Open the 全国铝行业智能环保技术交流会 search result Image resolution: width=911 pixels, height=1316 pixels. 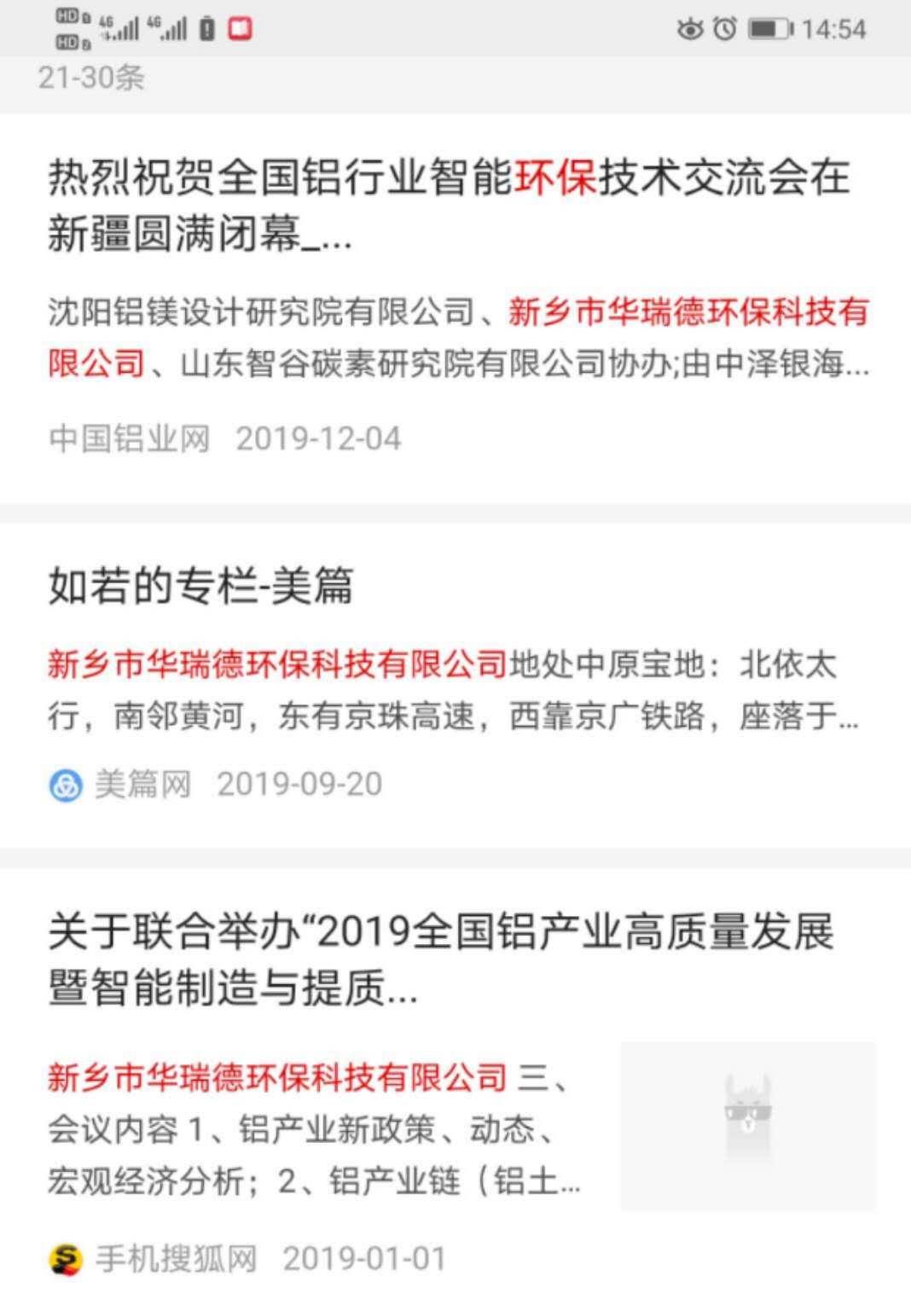(449, 205)
